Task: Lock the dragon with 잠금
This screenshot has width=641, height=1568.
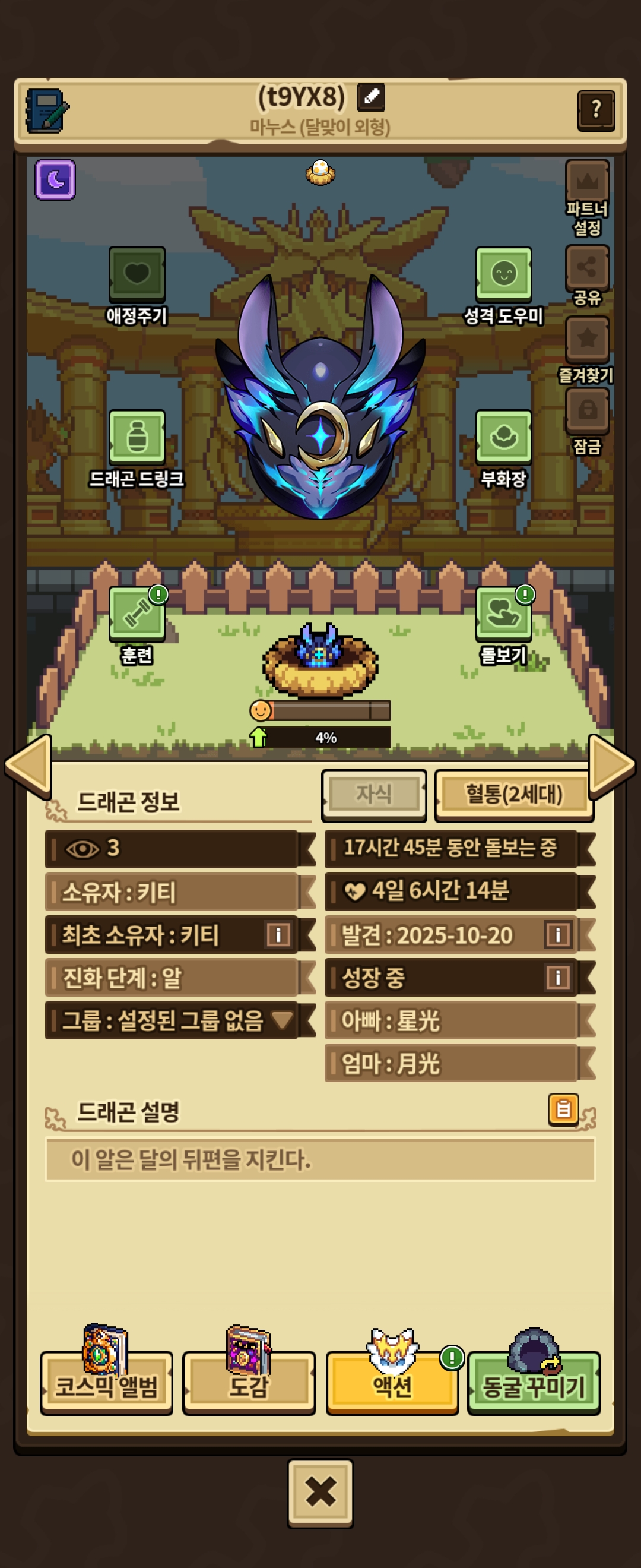Action: point(587,410)
